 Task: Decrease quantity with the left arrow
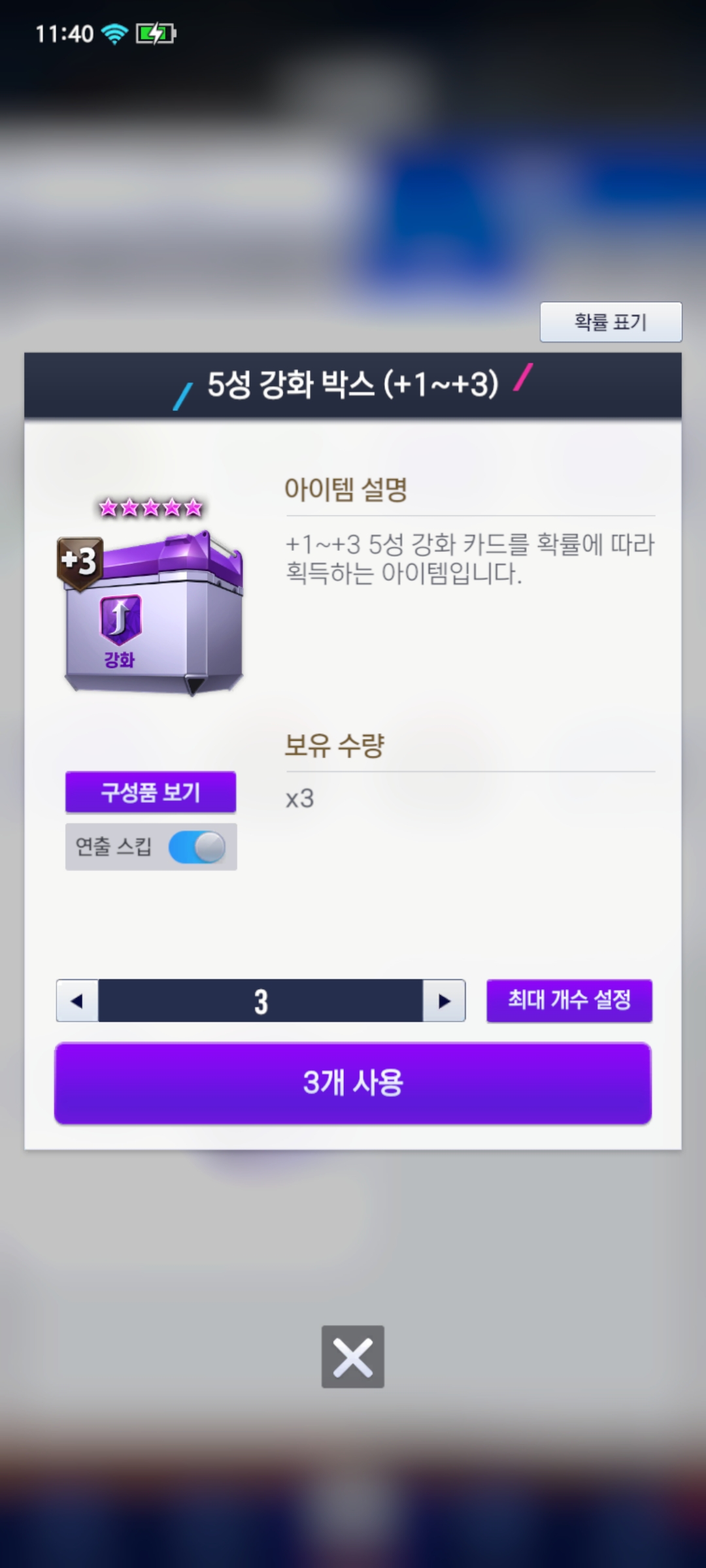pyautogui.click(x=77, y=1000)
